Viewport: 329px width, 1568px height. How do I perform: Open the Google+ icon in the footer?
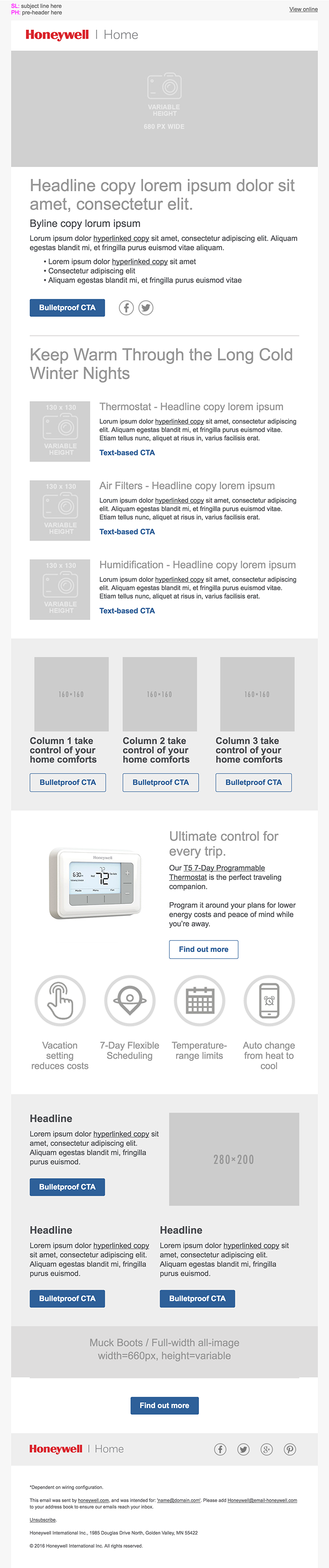click(x=266, y=1449)
